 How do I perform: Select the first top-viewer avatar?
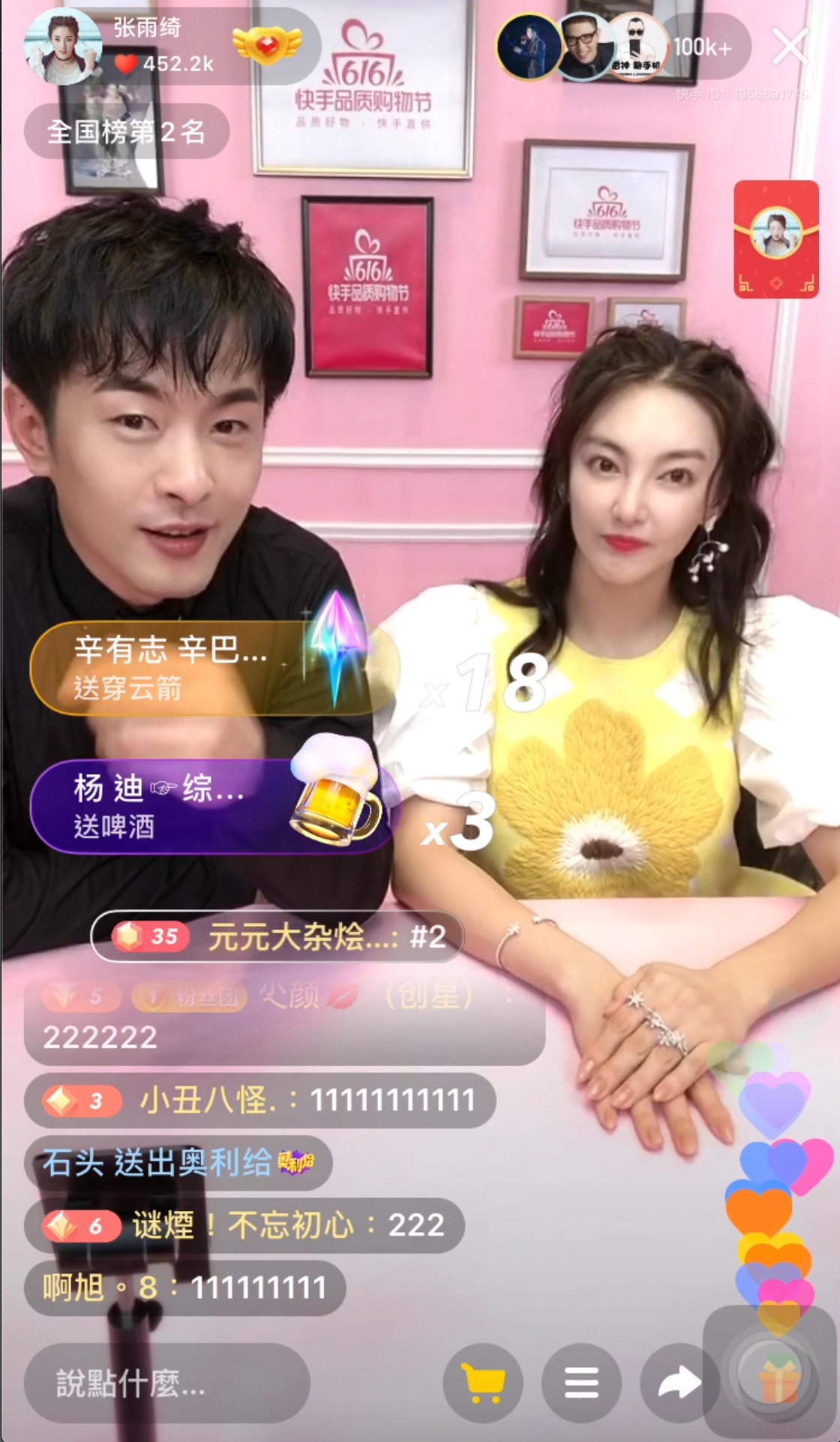tap(527, 45)
